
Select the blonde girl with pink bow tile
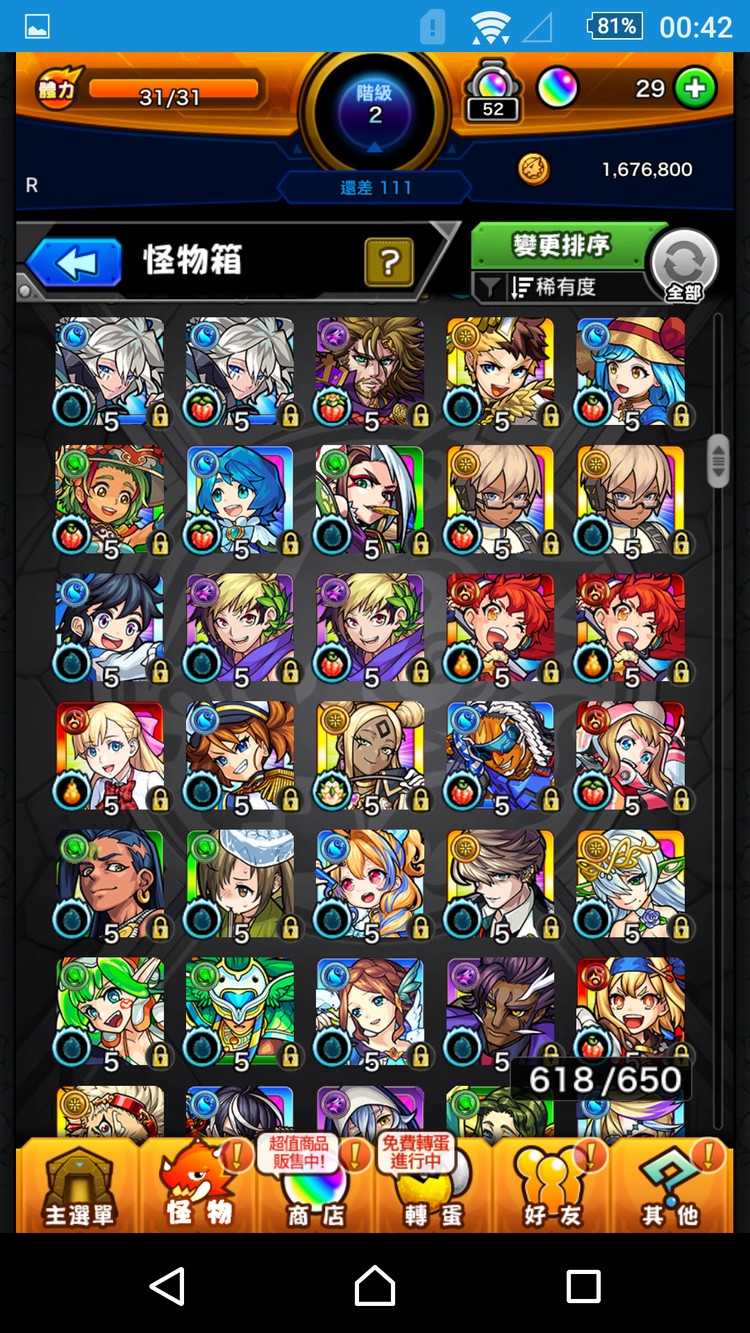click(110, 756)
